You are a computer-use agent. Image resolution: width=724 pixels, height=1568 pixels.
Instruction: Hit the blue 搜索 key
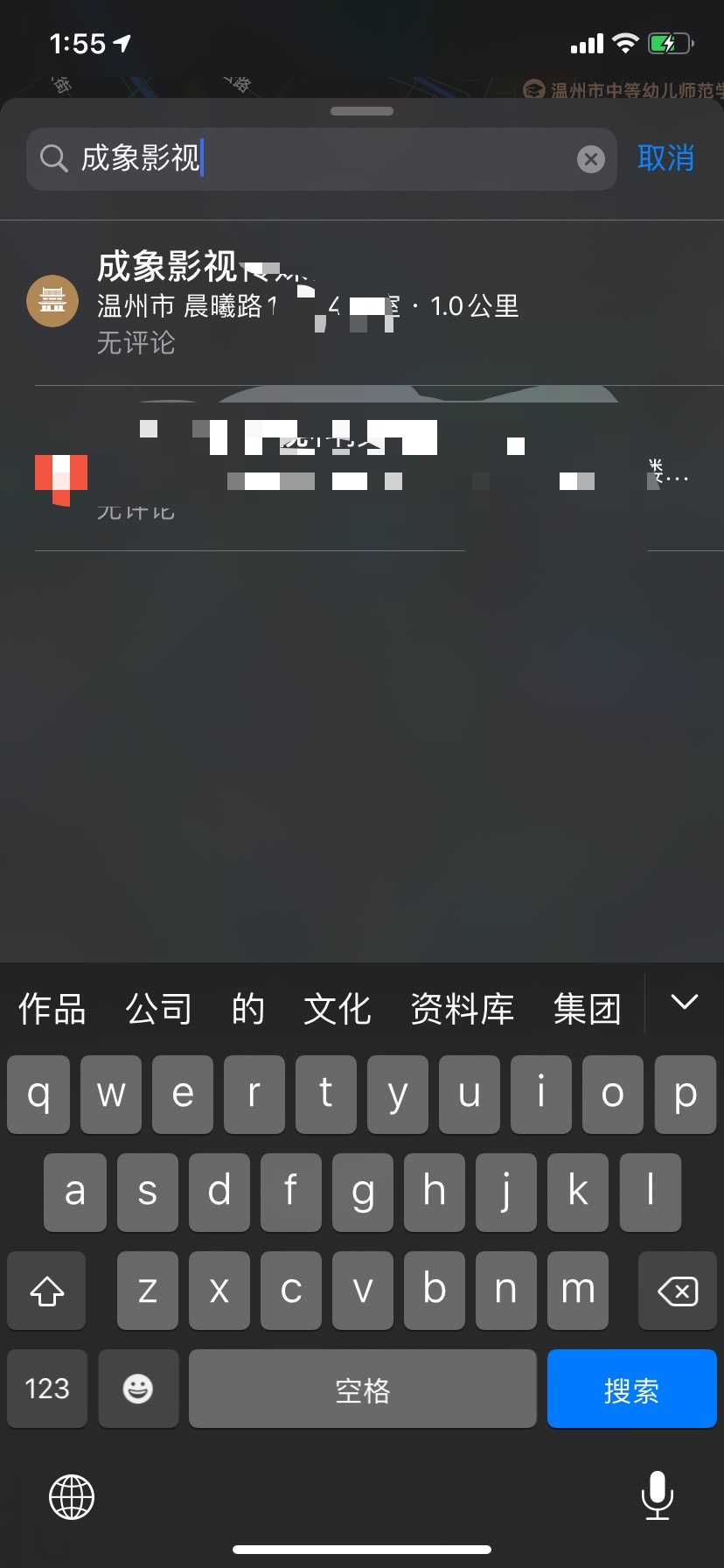pos(631,1389)
